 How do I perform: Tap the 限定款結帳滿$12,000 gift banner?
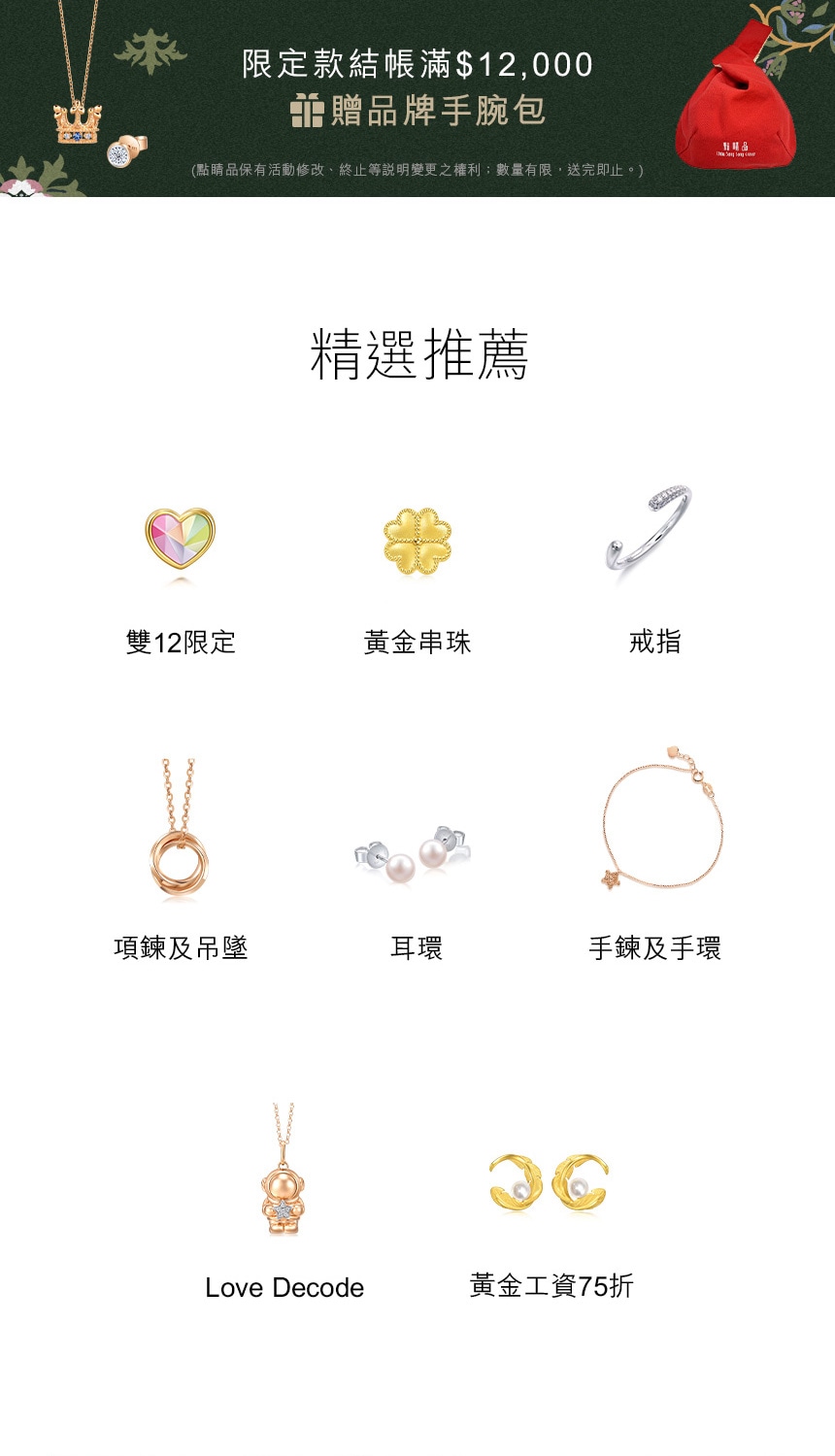click(x=417, y=97)
